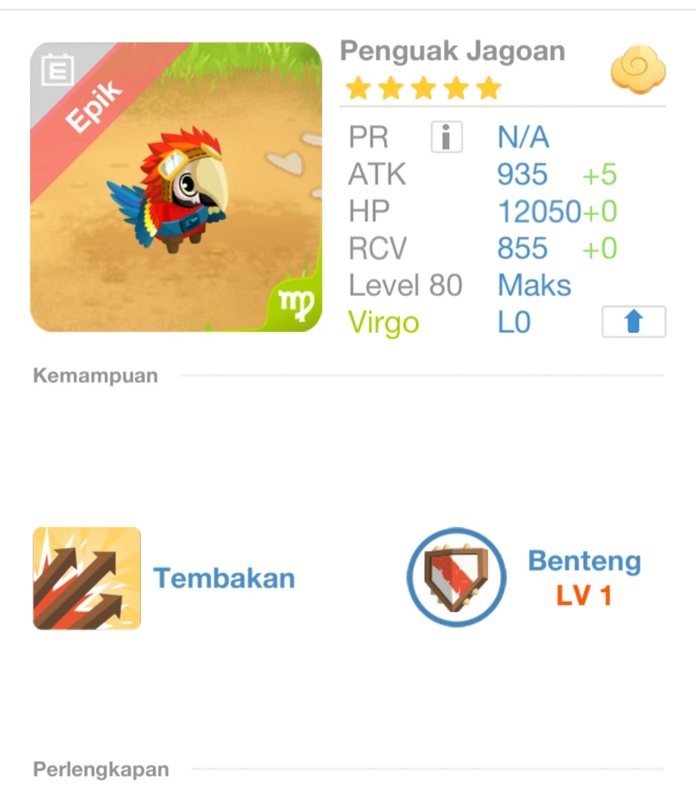Tap the blue upgrade arrow button

click(633, 322)
